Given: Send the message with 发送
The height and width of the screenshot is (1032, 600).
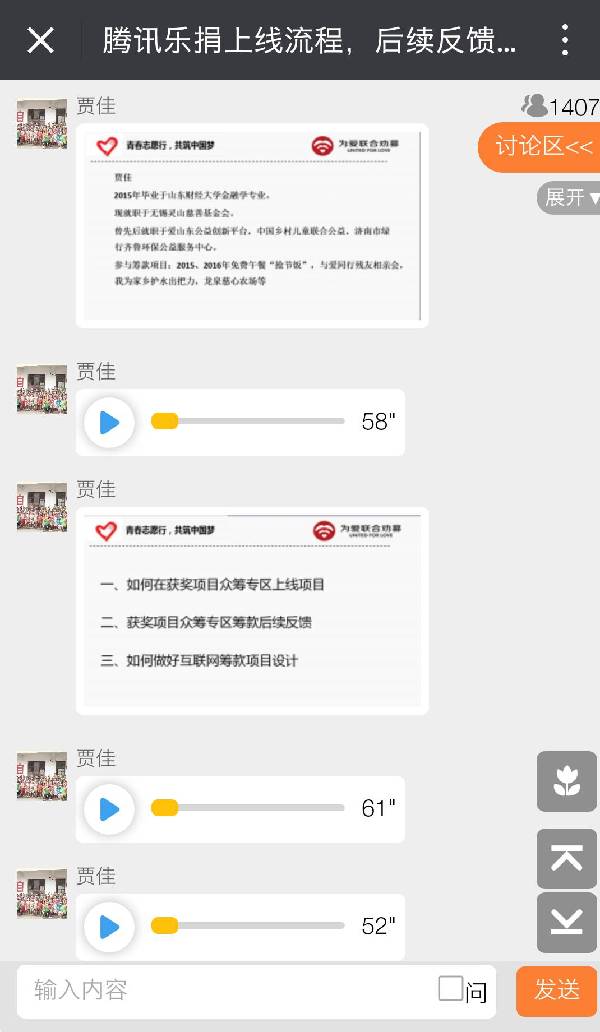Looking at the screenshot, I should click(x=556, y=990).
